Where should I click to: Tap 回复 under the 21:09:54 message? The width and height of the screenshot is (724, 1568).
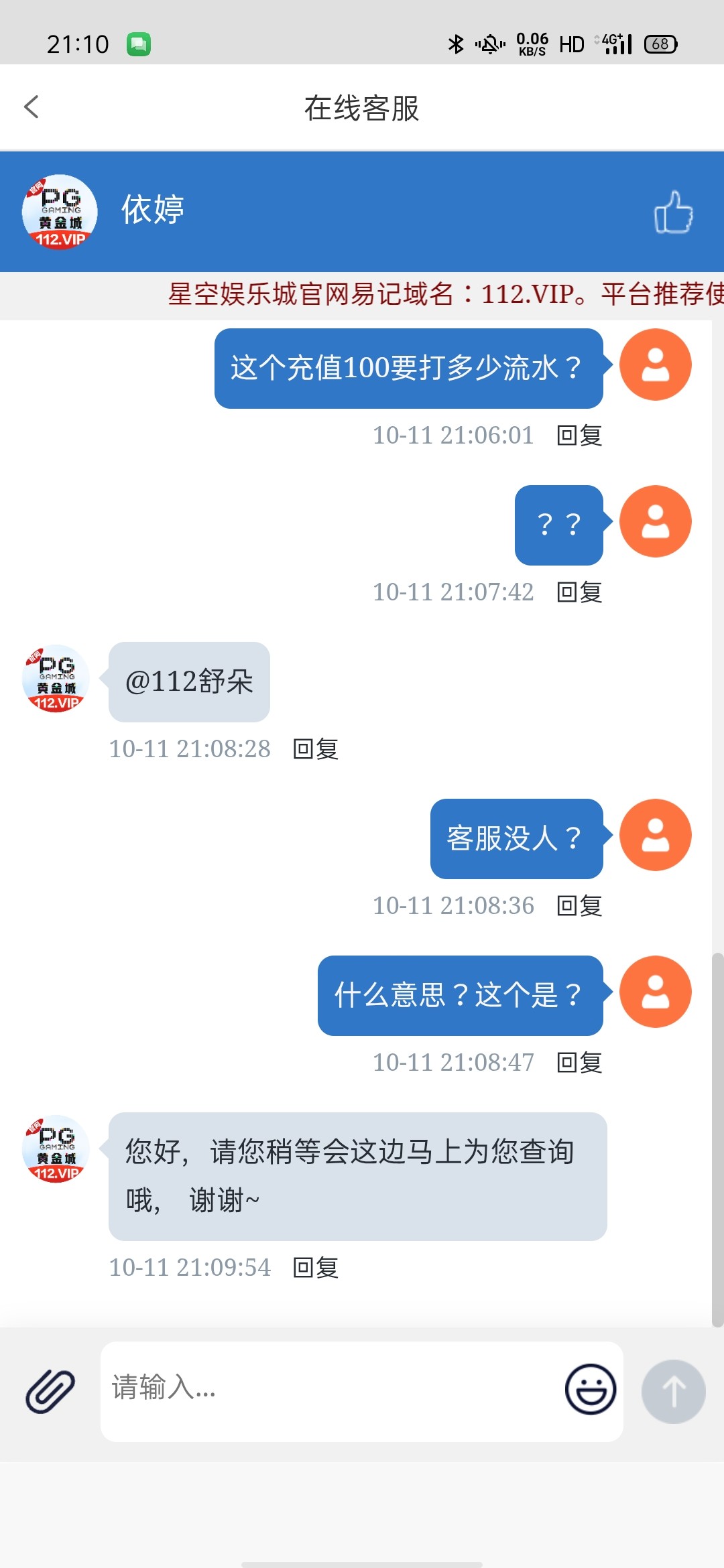[315, 1268]
